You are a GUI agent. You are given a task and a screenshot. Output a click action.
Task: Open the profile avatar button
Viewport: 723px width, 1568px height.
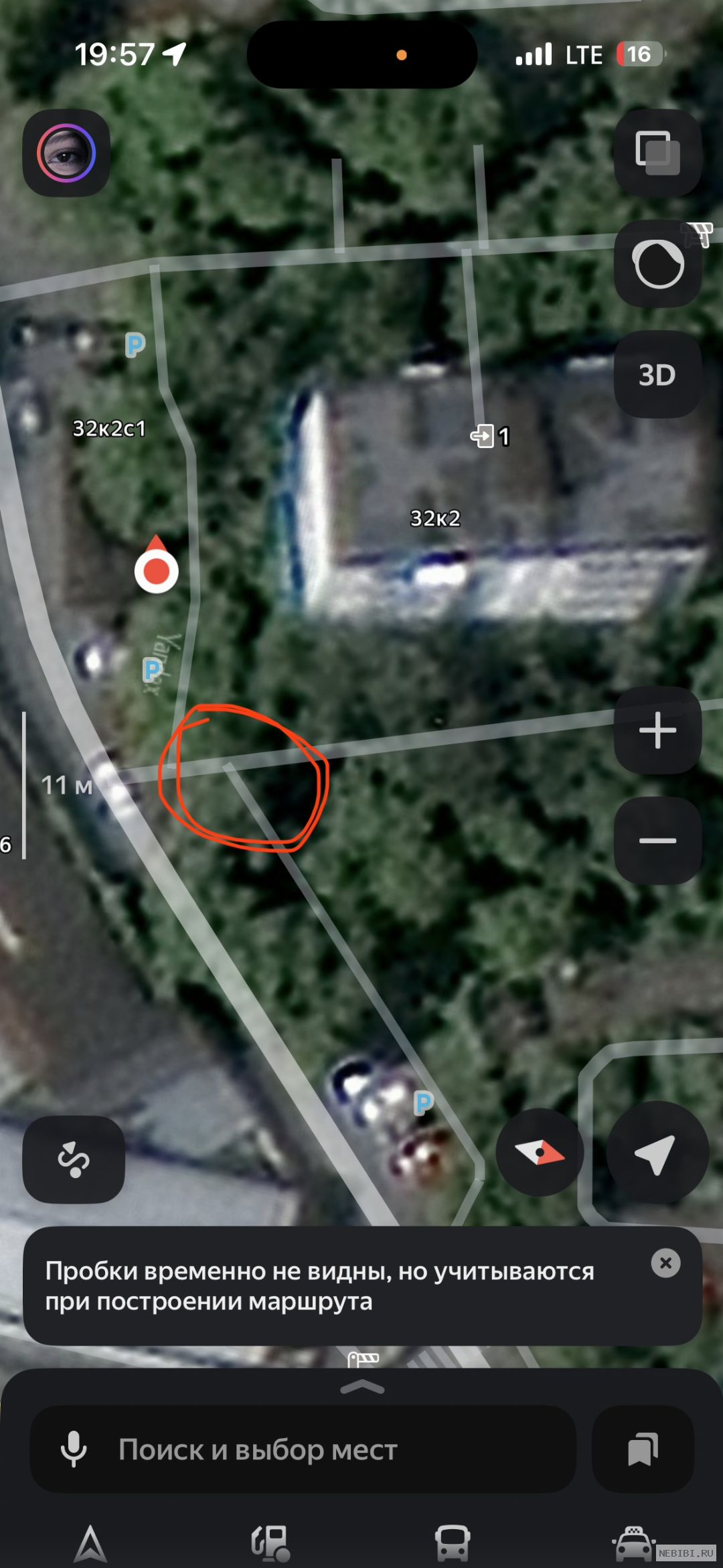coord(66,153)
